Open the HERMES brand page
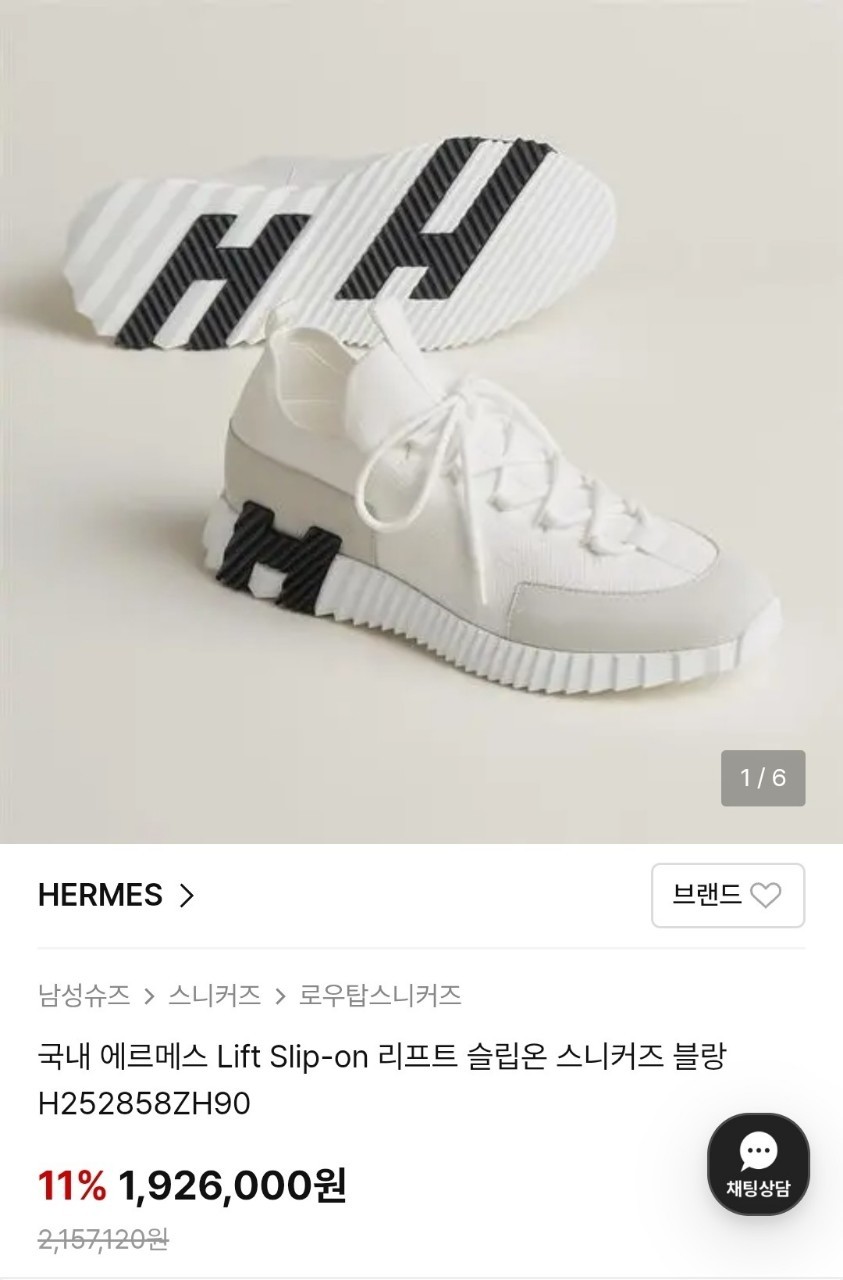 [115, 895]
